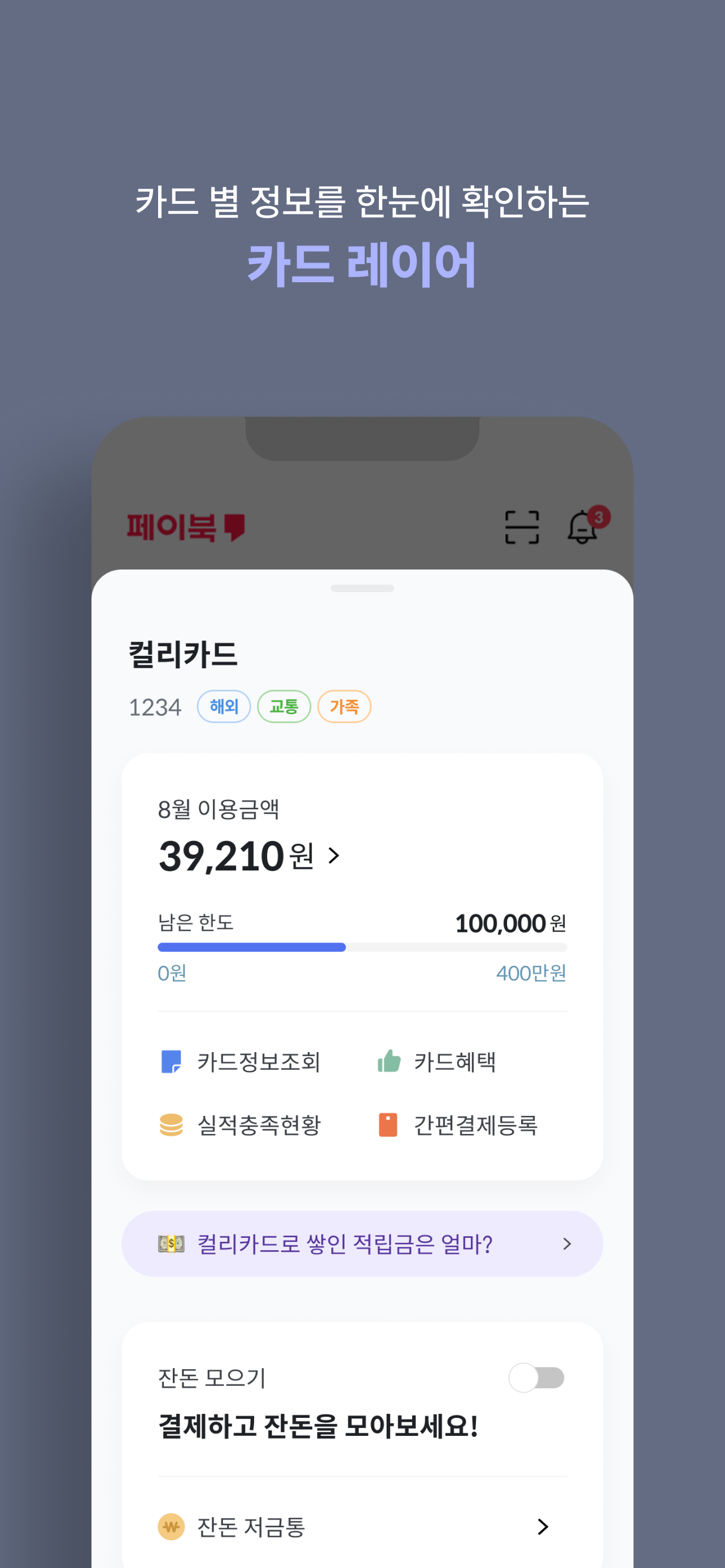The width and height of the screenshot is (725, 1568).
Task: Select the 교통 tag badge
Action: tap(284, 707)
